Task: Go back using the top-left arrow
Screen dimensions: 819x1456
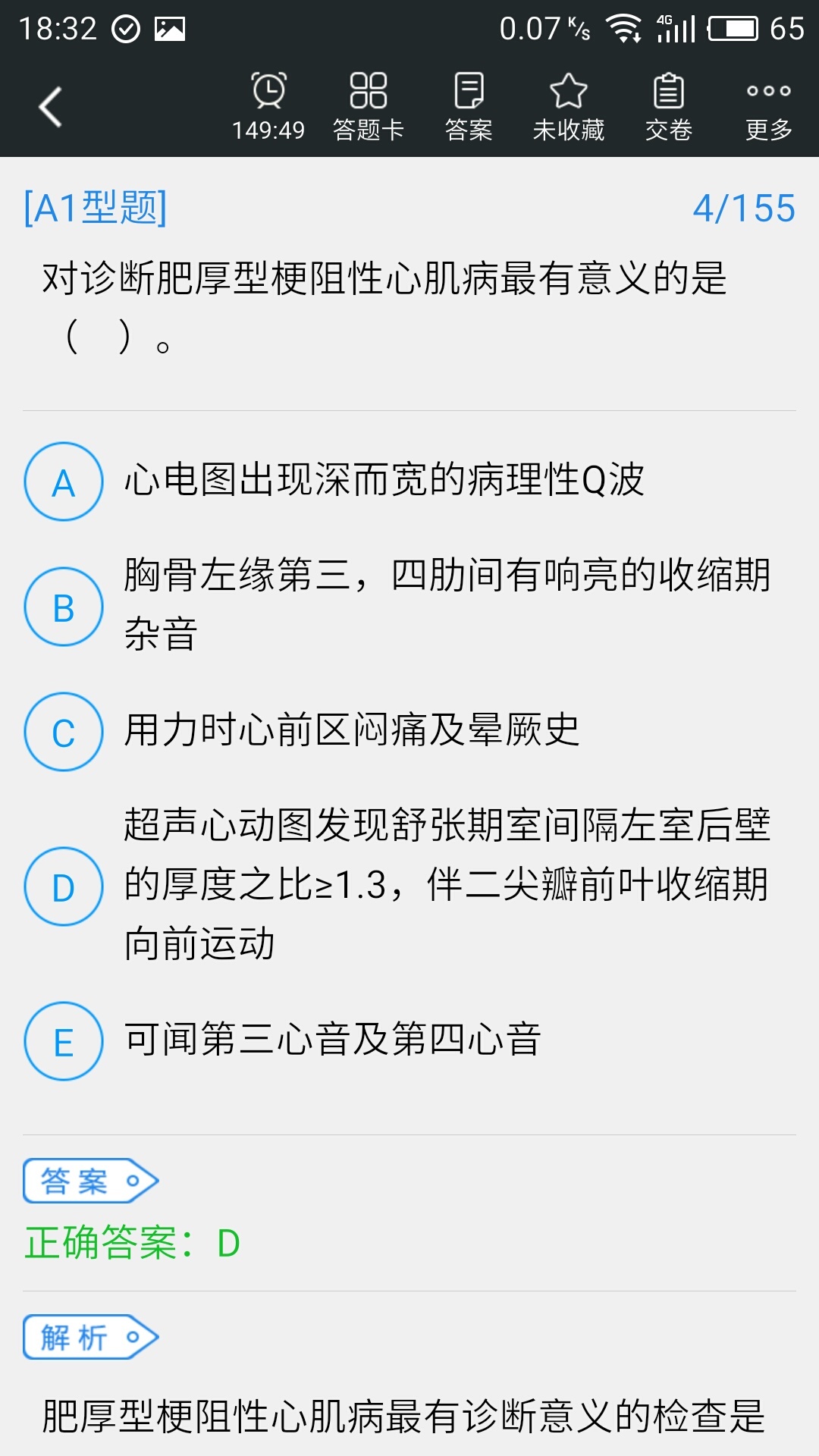Action: tap(50, 107)
